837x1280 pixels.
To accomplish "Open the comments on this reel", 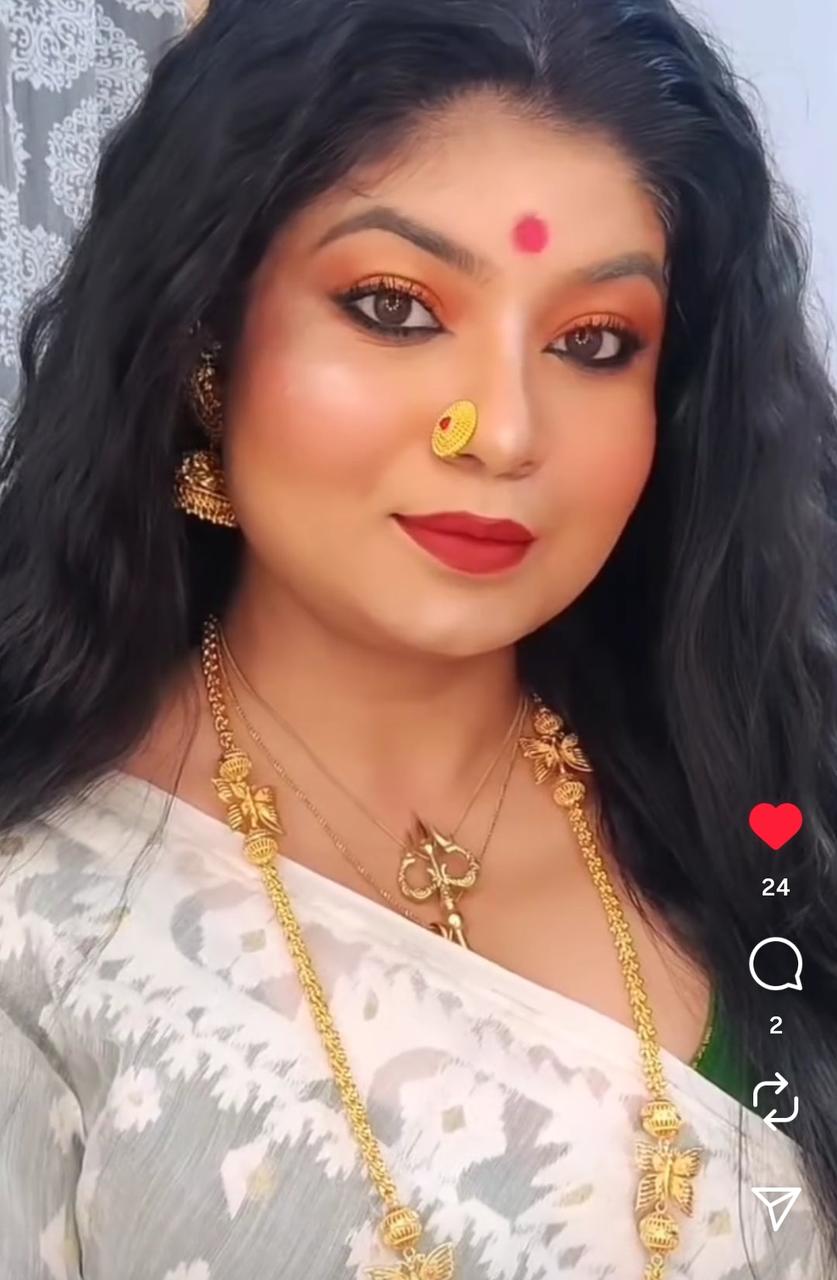I will point(775,964).
